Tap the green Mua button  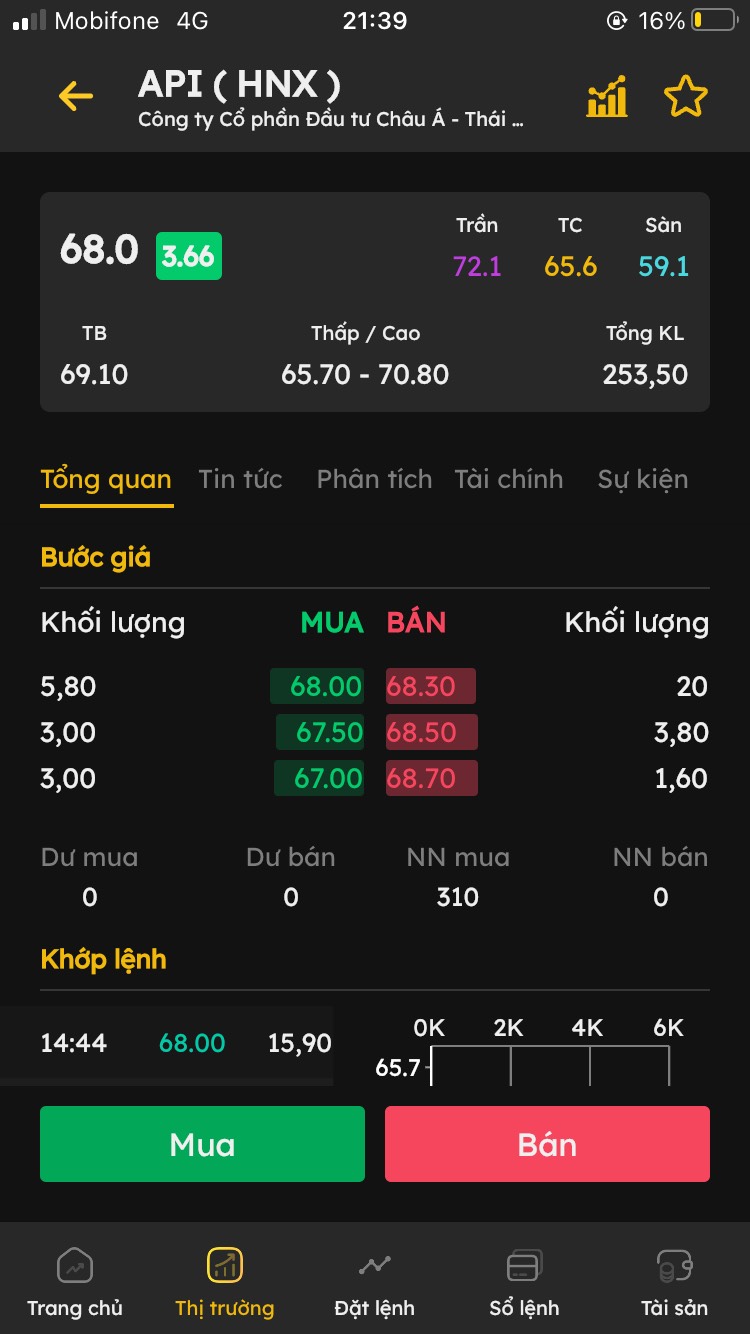tap(202, 1144)
